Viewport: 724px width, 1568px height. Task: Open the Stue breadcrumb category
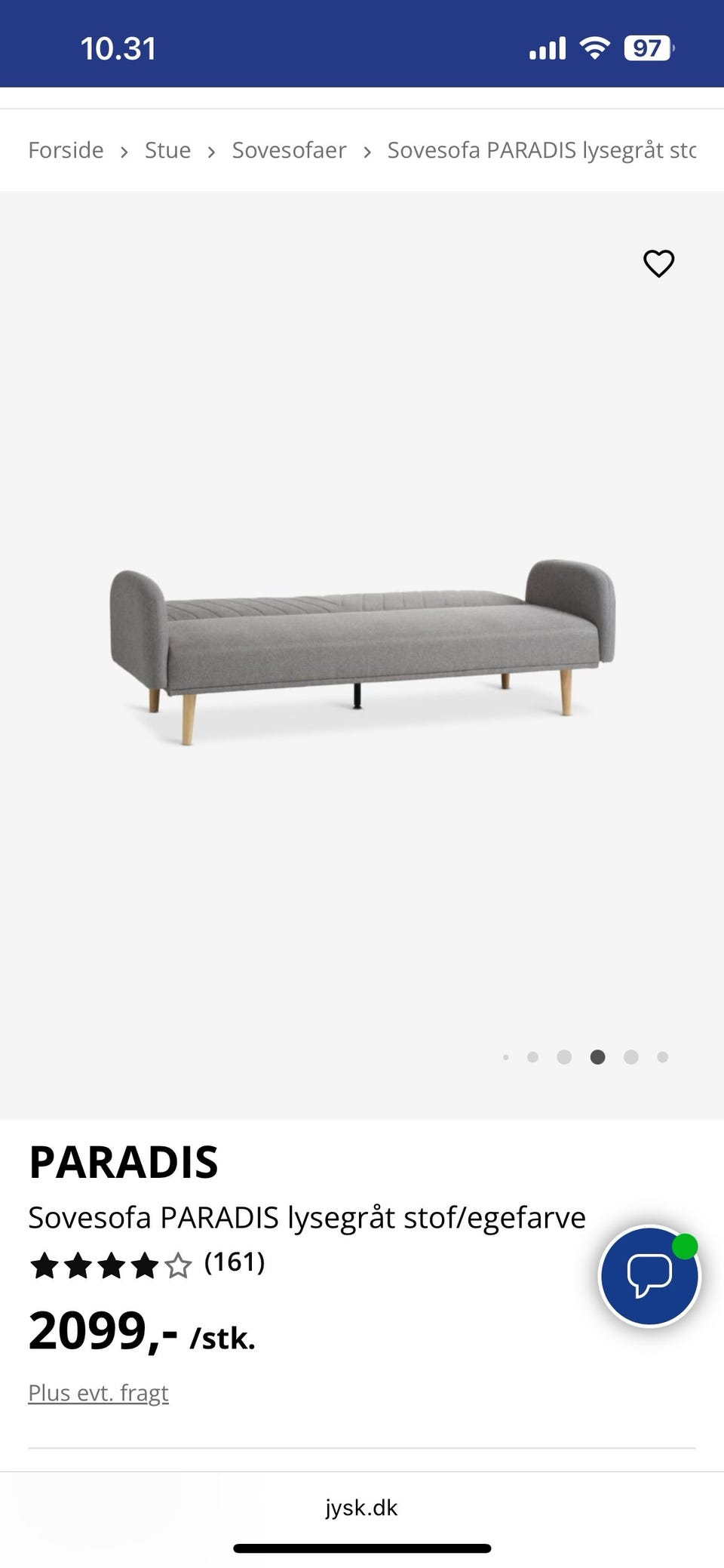(167, 150)
